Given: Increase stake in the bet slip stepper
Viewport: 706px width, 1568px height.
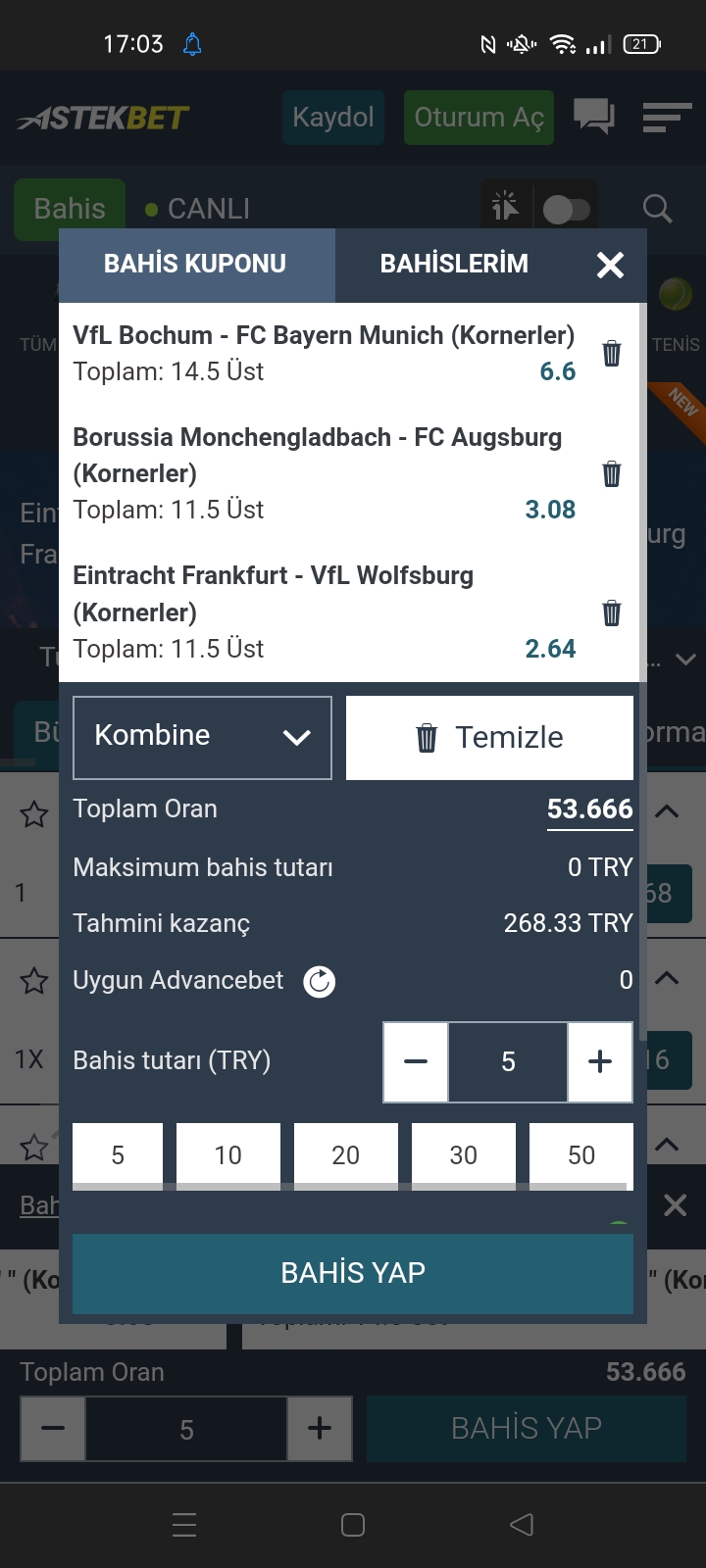Looking at the screenshot, I should [600, 1061].
